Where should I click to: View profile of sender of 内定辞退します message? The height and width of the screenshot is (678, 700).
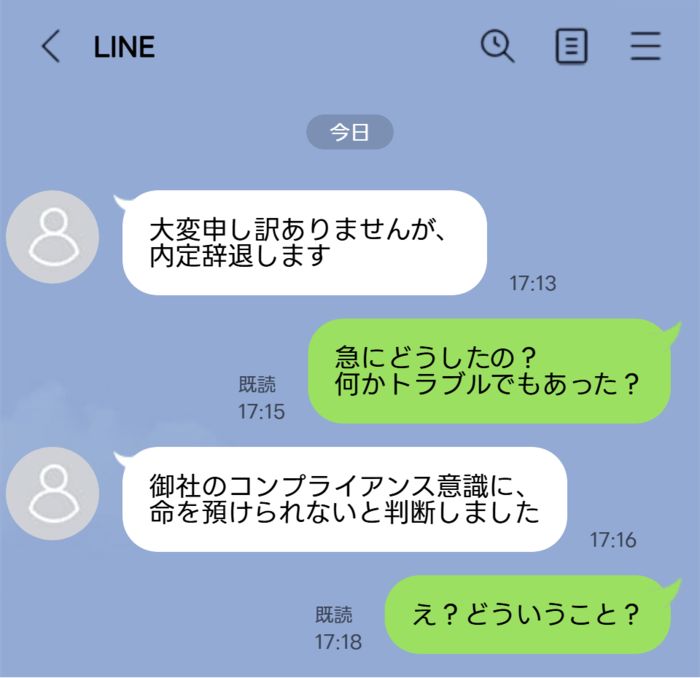pyautogui.click(x=52, y=237)
